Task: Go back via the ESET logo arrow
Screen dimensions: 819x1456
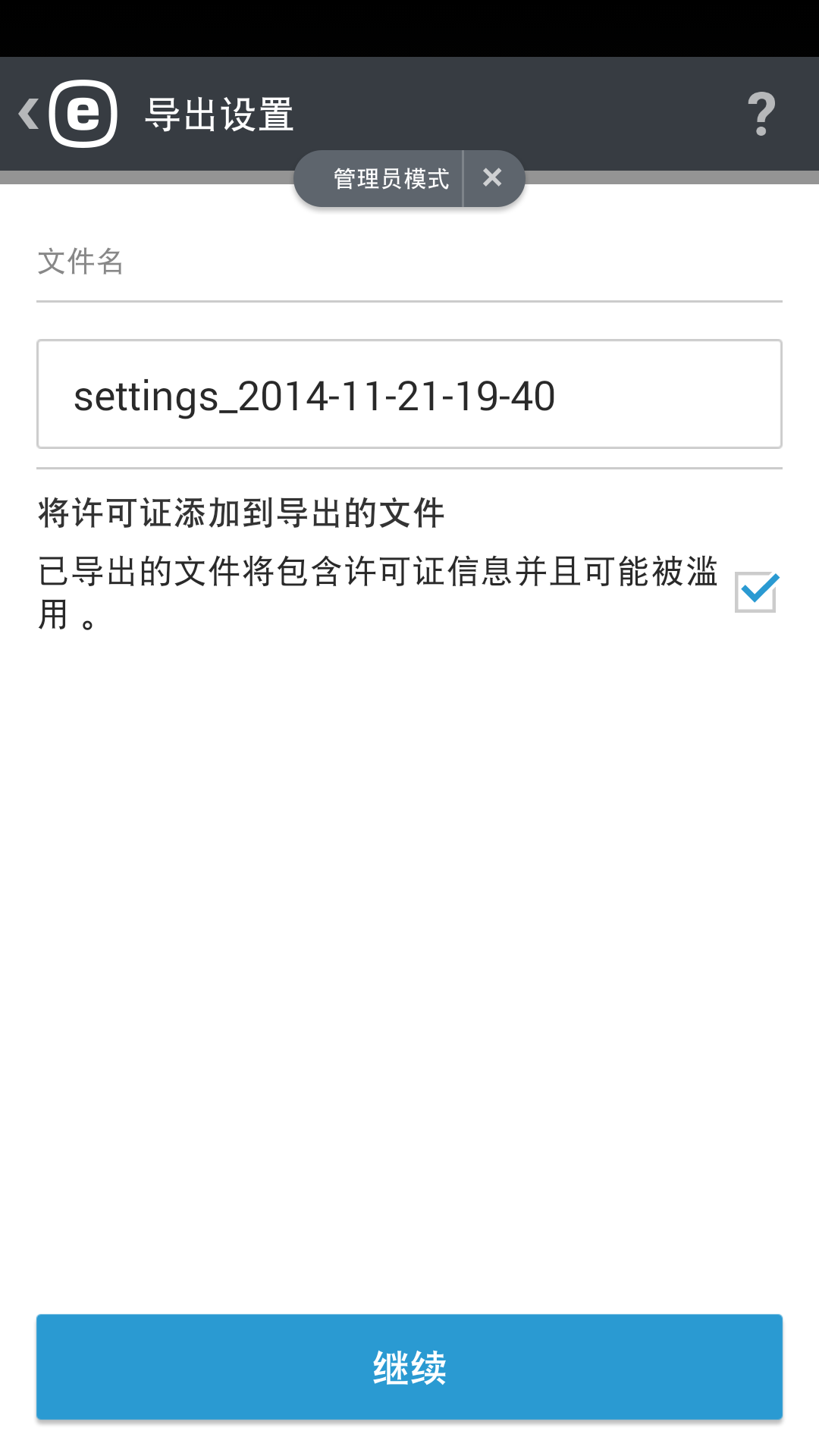Action: 67,114
